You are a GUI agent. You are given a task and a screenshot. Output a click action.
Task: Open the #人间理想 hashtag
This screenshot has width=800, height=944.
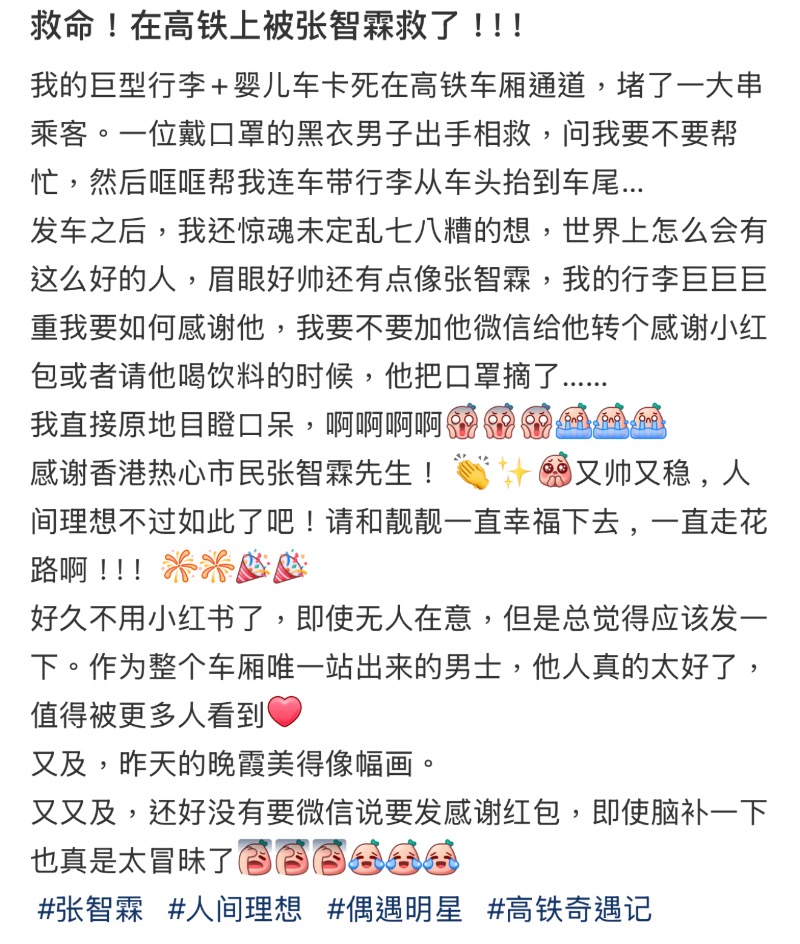tap(235, 909)
